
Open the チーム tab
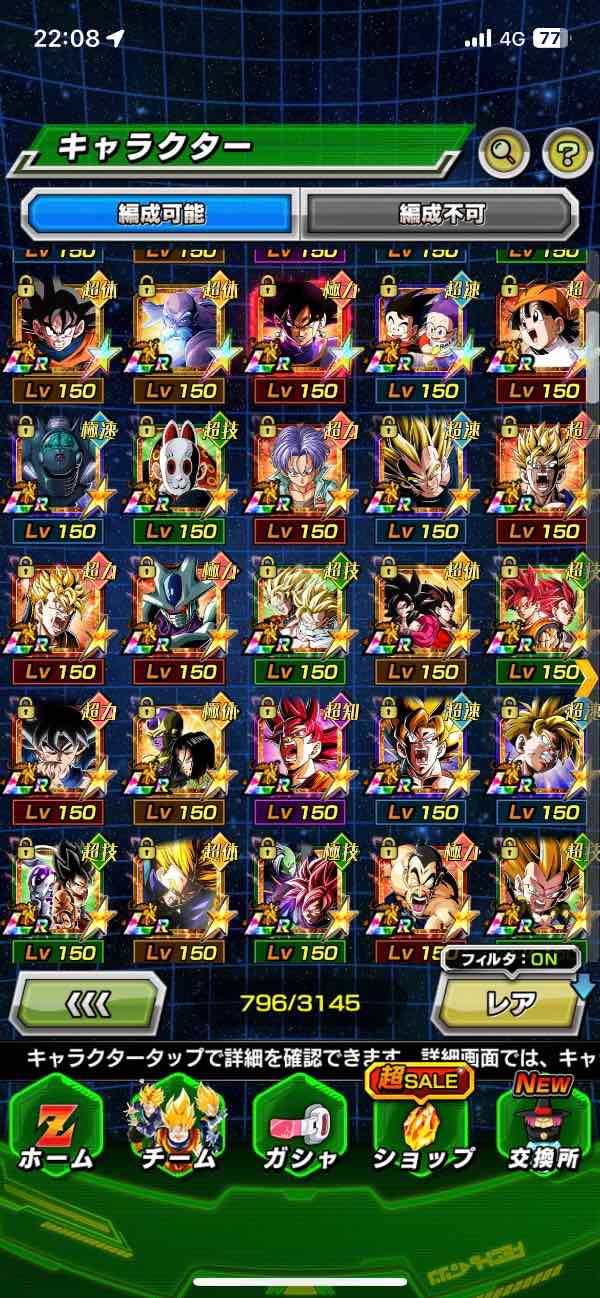[x=177, y=1123]
